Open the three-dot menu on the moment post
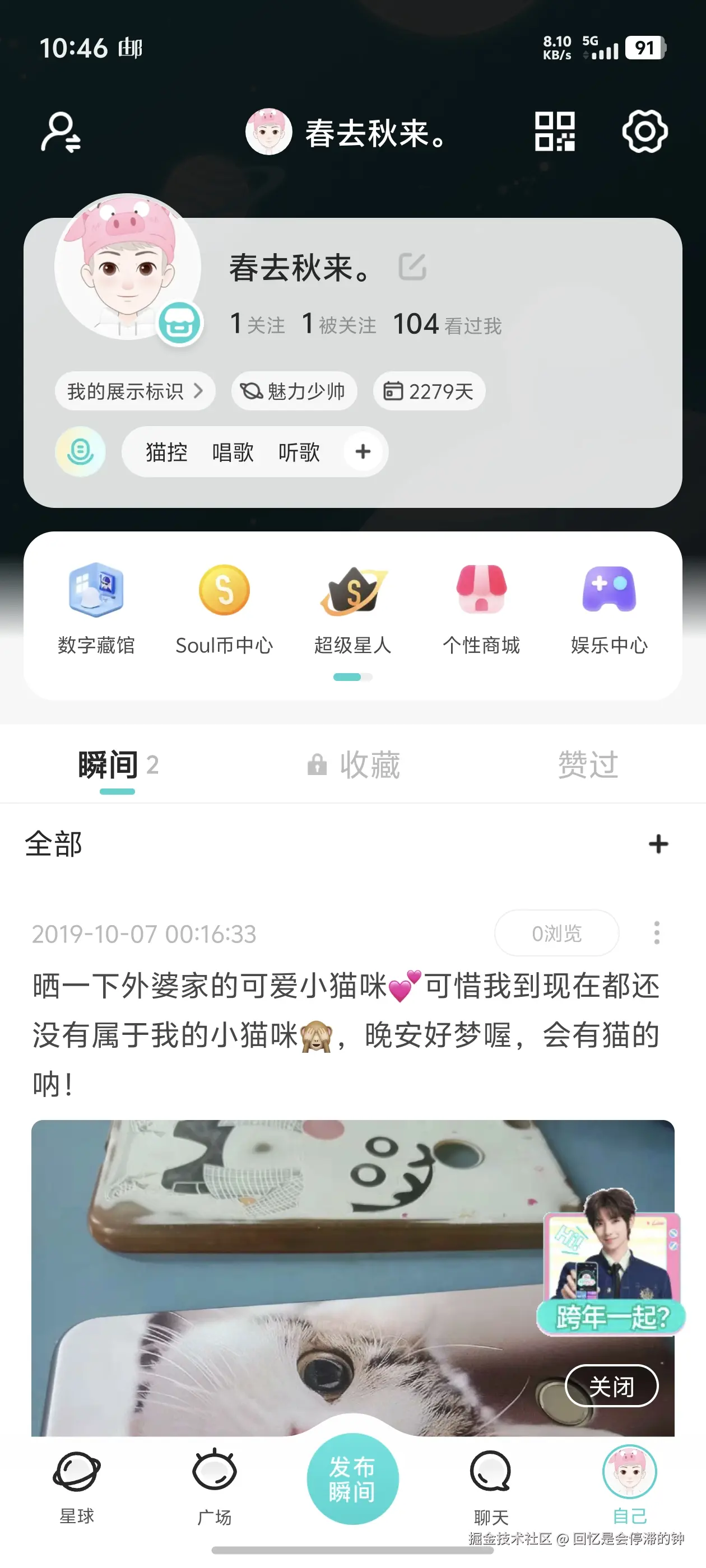Screen dimensions: 706x1568 (x=656, y=933)
